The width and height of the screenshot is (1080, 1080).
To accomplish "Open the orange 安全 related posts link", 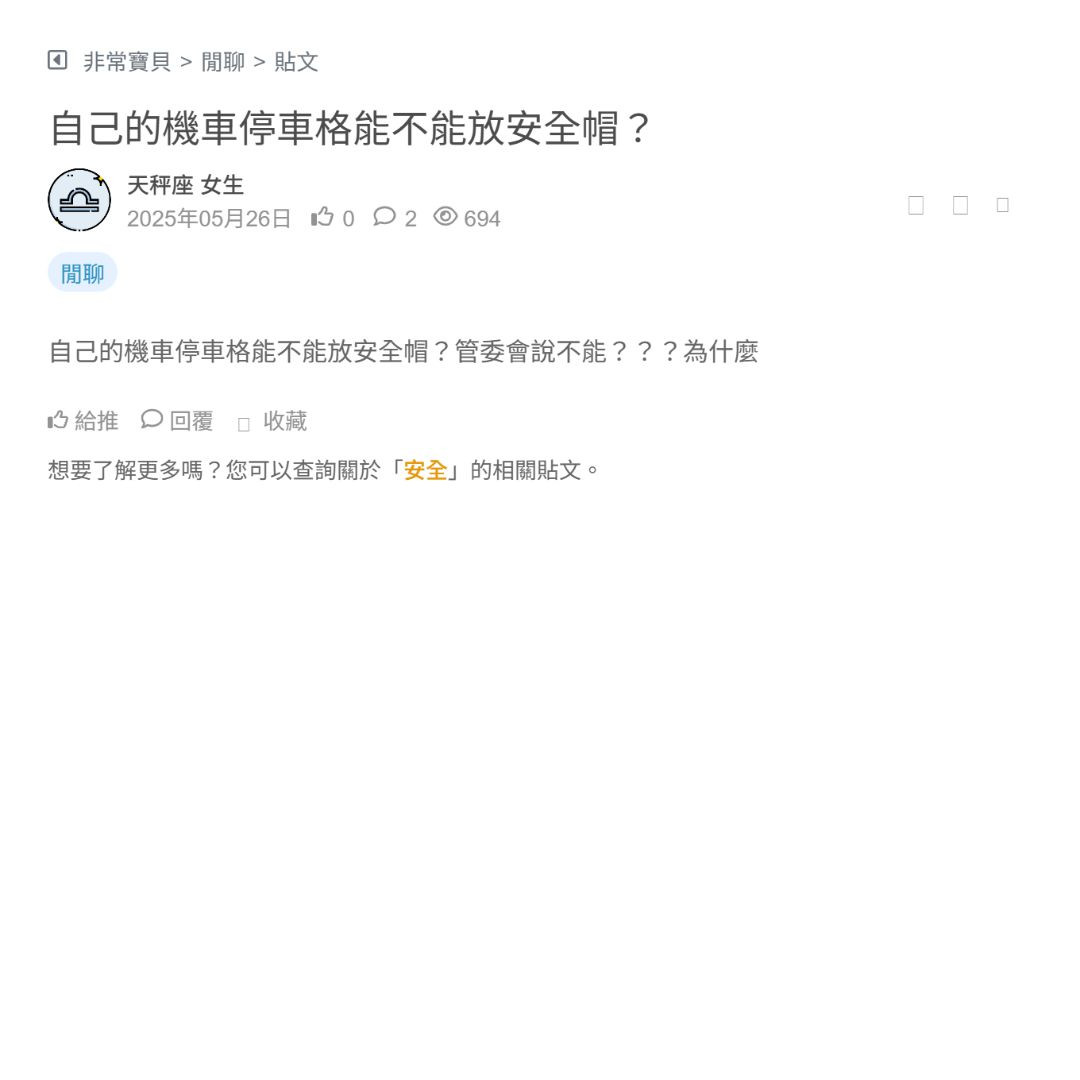I will pyautogui.click(x=425, y=470).
